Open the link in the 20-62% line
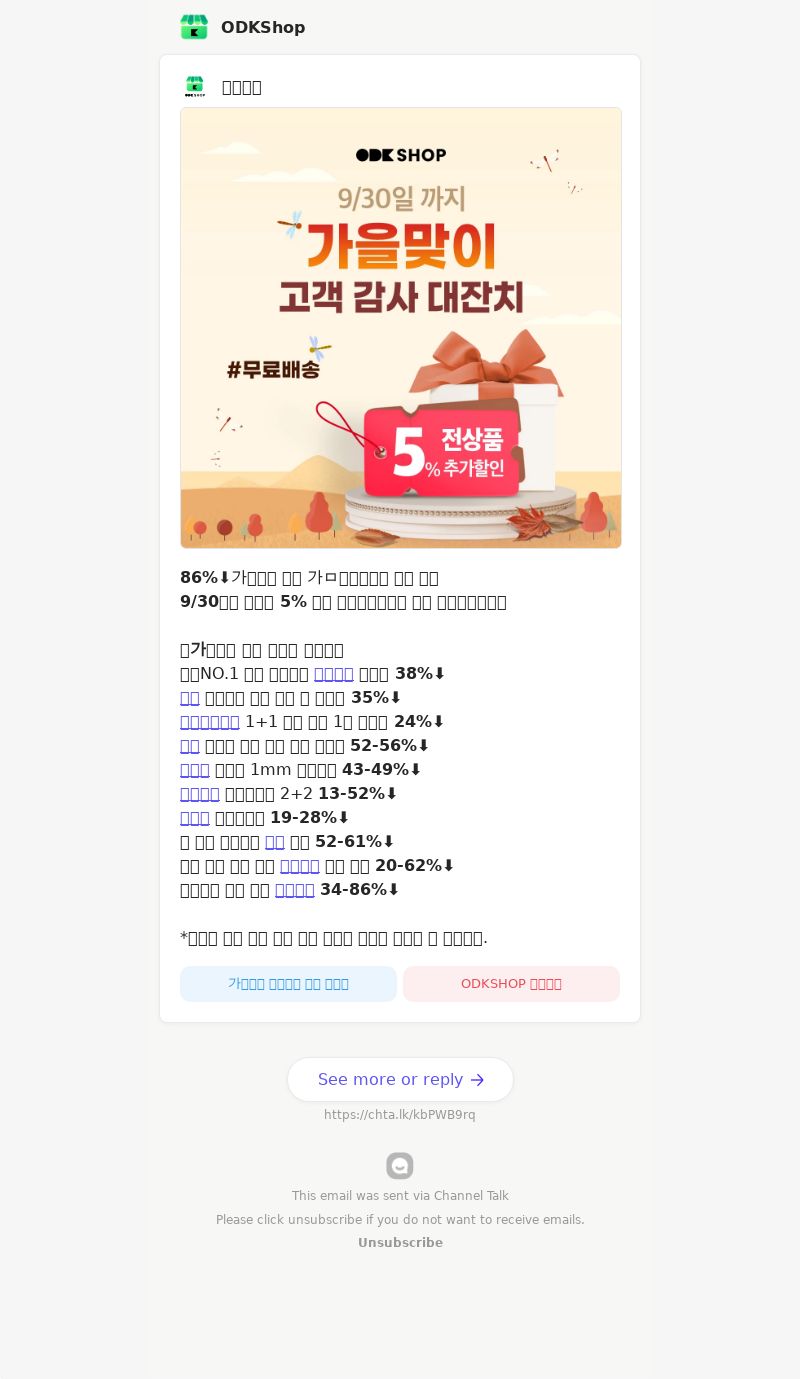This screenshot has height=1379, width=800. tap(299, 866)
